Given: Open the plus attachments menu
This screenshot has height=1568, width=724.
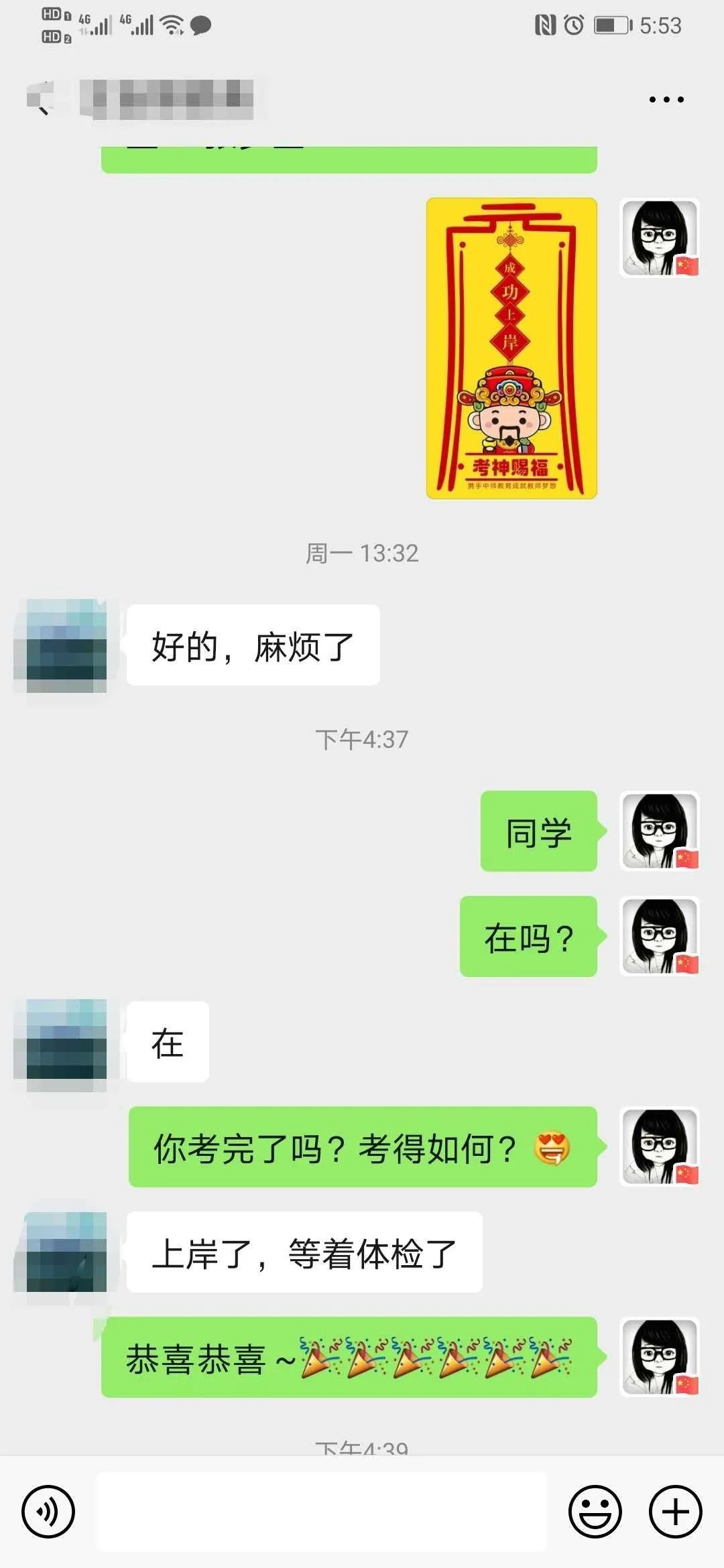Looking at the screenshot, I should pos(675,1511).
